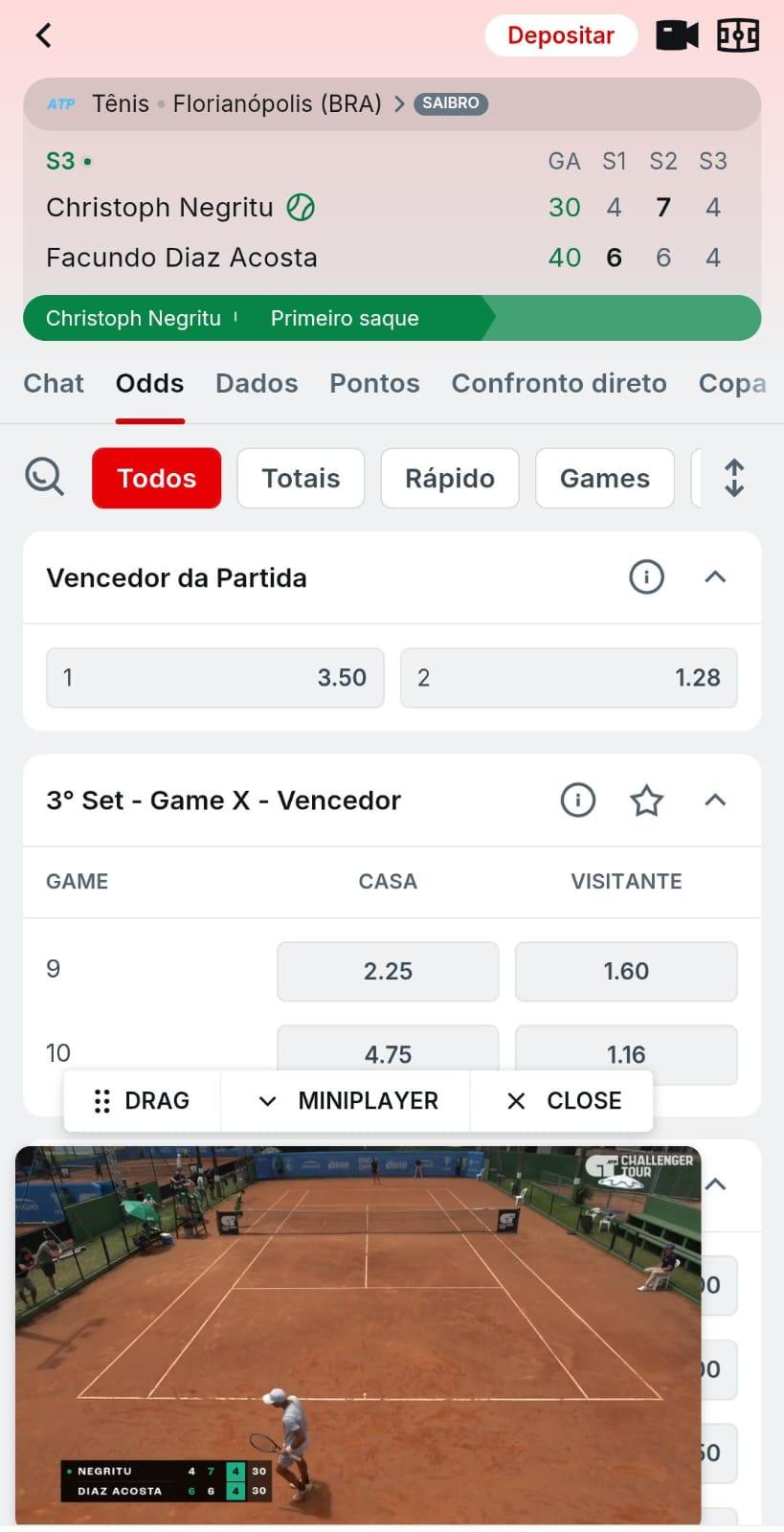Open the Confronto direto tab
Image resolution: width=784 pixels, height=1532 pixels.
point(559,383)
